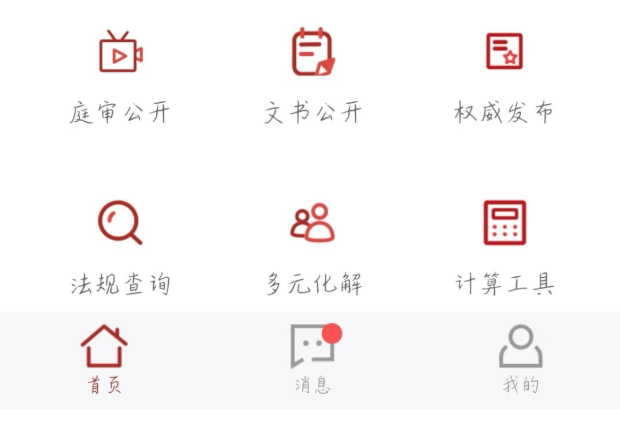Viewport: 620px width, 422px height.
Task: Switch to the 我的 profile tab
Action: pyautogui.click(x=520, y=357)
